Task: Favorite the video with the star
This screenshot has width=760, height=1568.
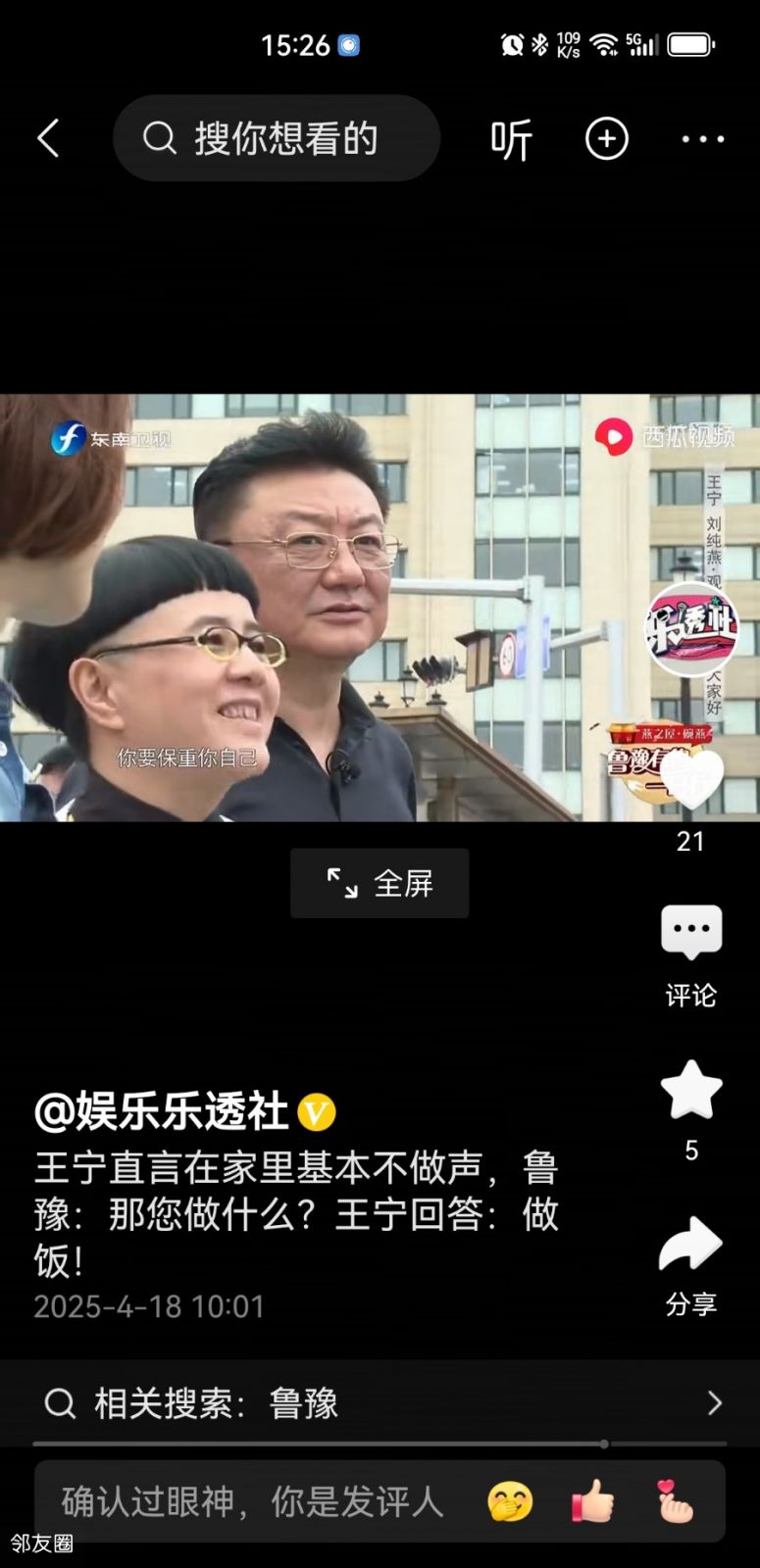Action: 691,1091
